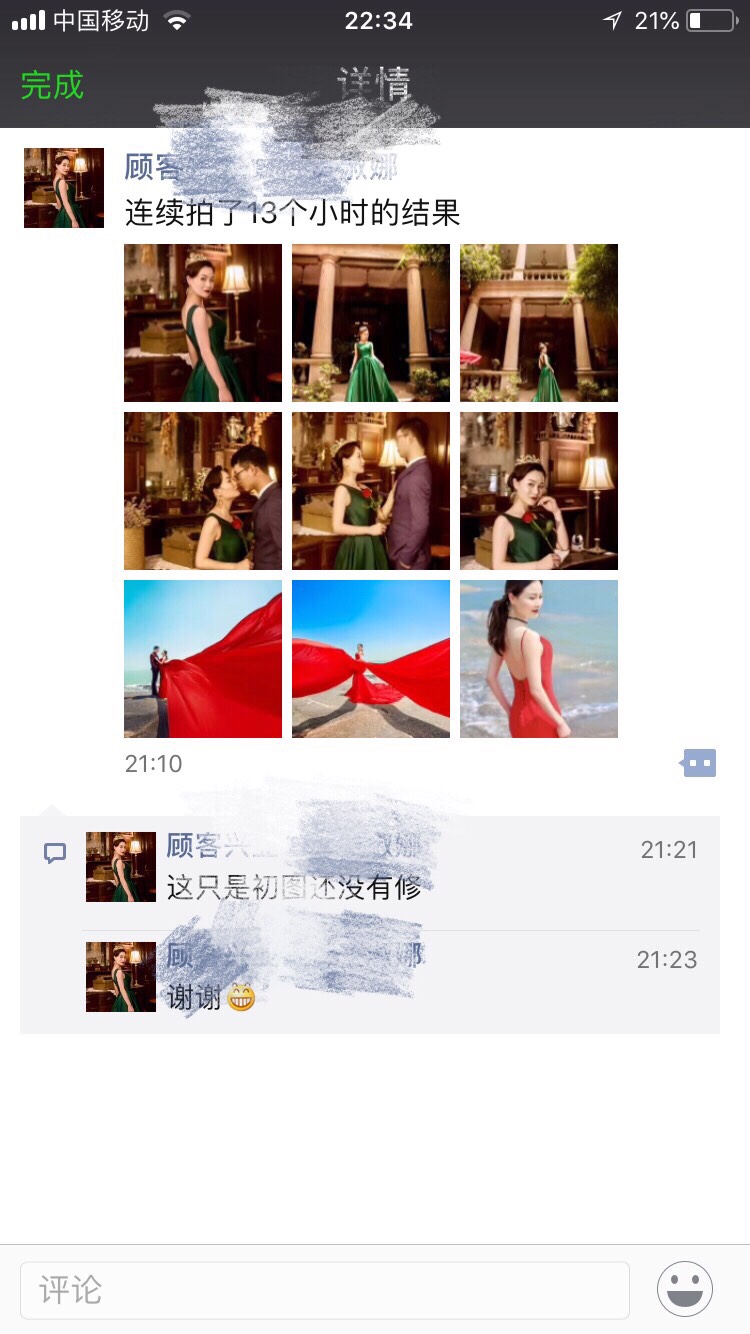Open the first photo with the lamp
This screenshot has width=750, height=1334.
[x=203, y=323]
